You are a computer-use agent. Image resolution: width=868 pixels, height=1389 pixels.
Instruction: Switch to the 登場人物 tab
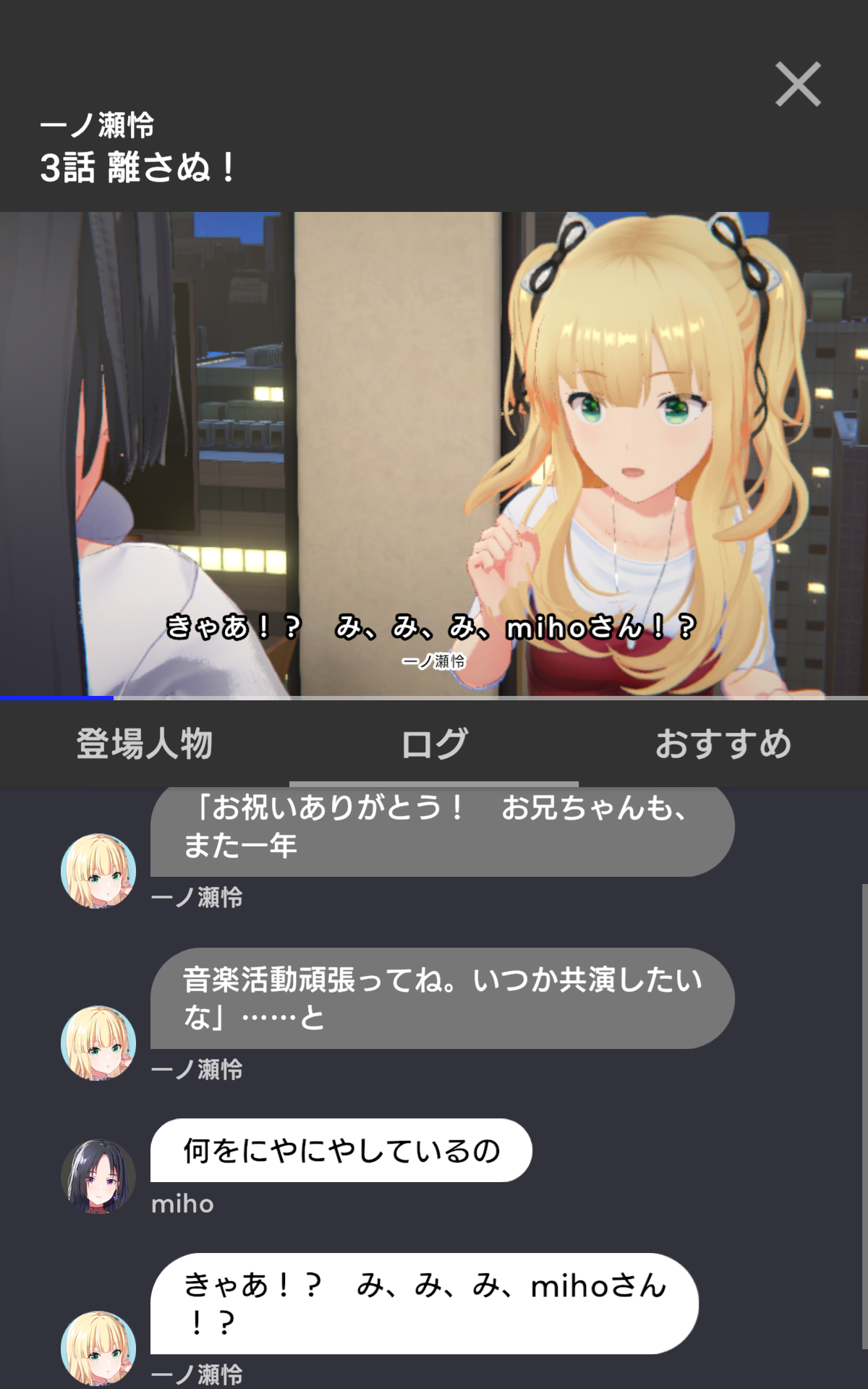click(144, 744)
